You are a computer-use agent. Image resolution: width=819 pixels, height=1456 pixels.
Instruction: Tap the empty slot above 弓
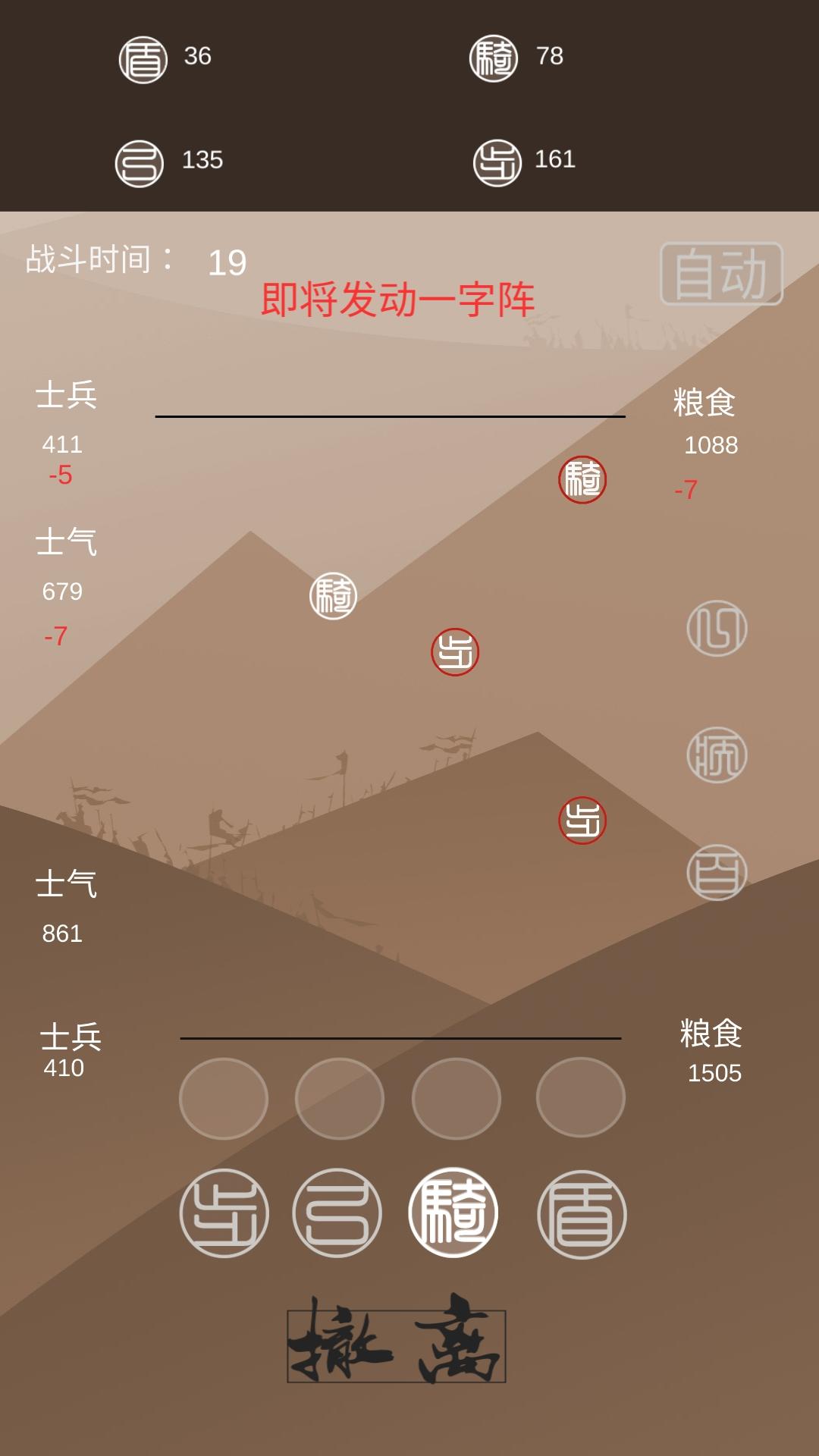pos(339,1098)
